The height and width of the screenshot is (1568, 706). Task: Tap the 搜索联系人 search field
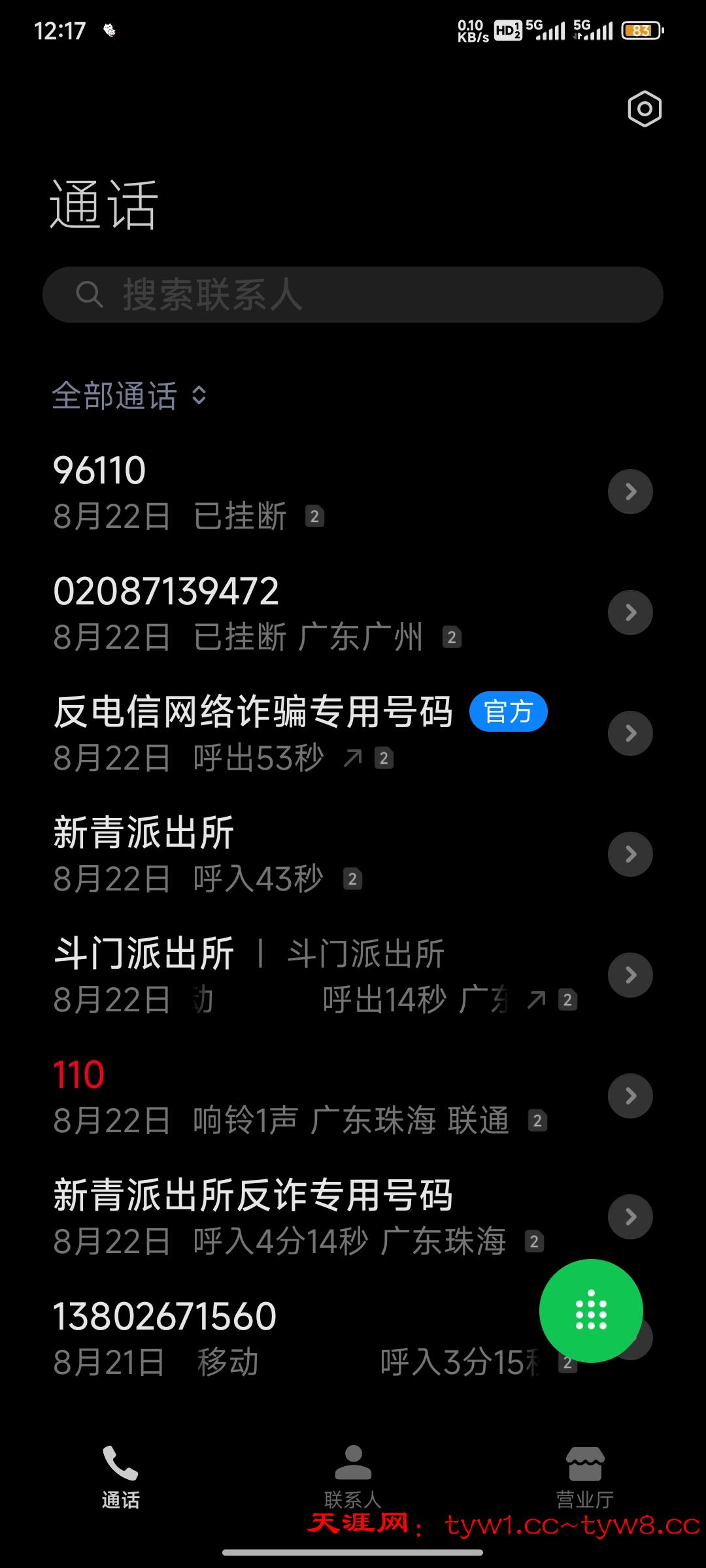click(x=353, y=295)
